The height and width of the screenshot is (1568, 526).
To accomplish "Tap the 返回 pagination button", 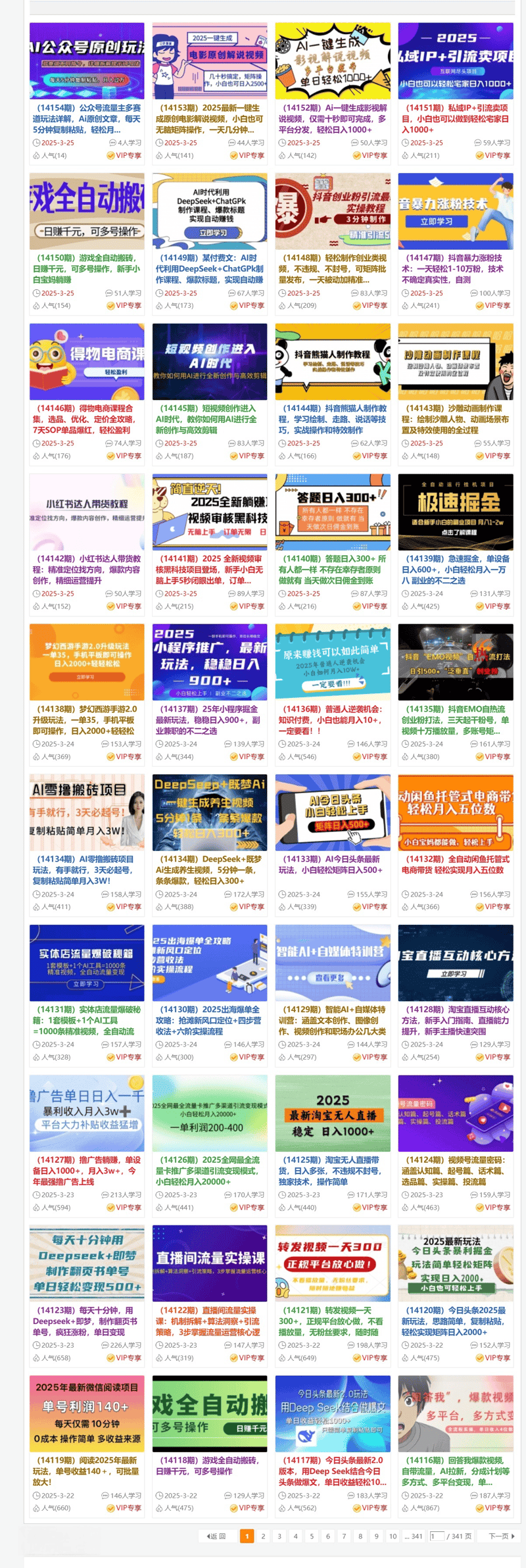I will (216, 1536).
